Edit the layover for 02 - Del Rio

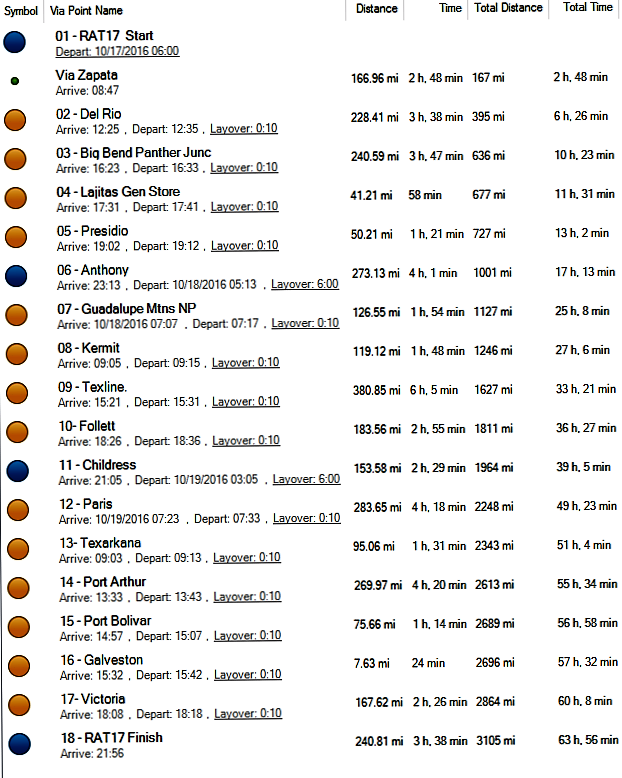244,128
